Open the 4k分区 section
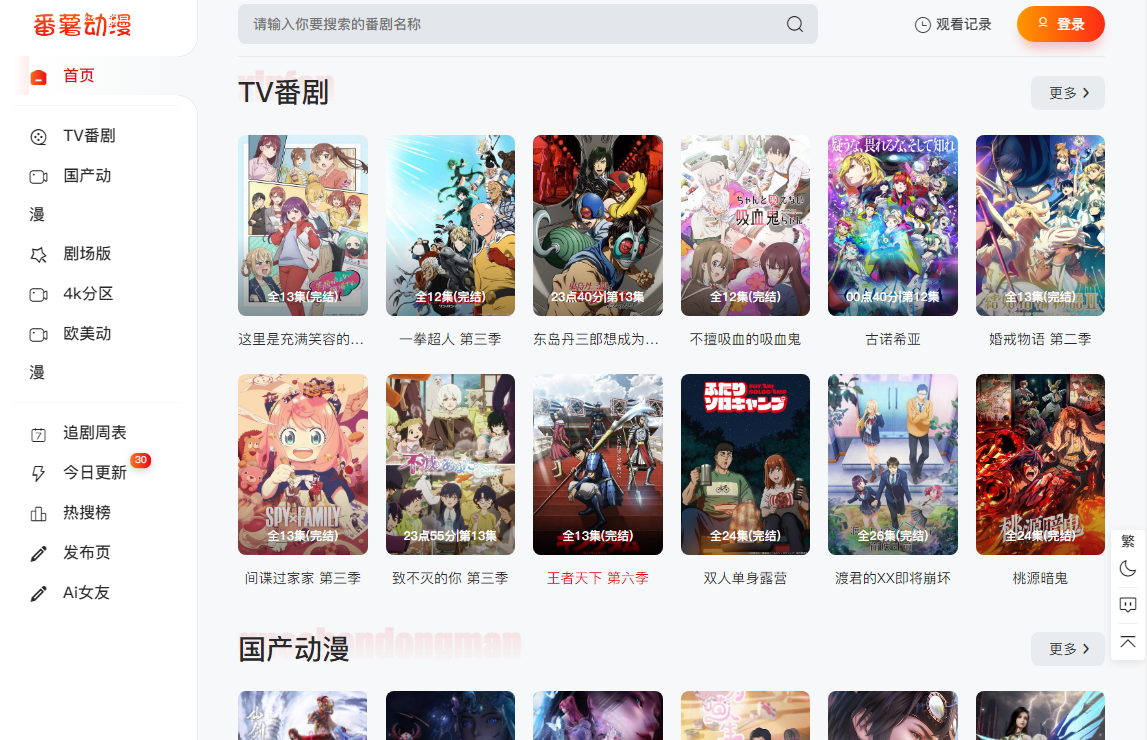The height and width of the screenshot is (740, 1147). 87,294
